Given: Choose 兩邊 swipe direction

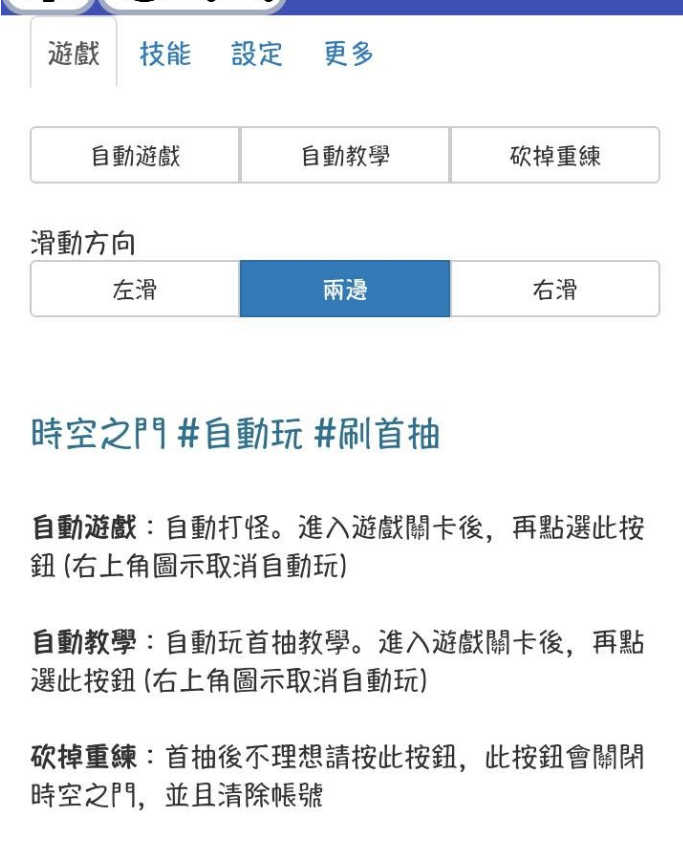Looking at the screenshot, I should (345, 290).
